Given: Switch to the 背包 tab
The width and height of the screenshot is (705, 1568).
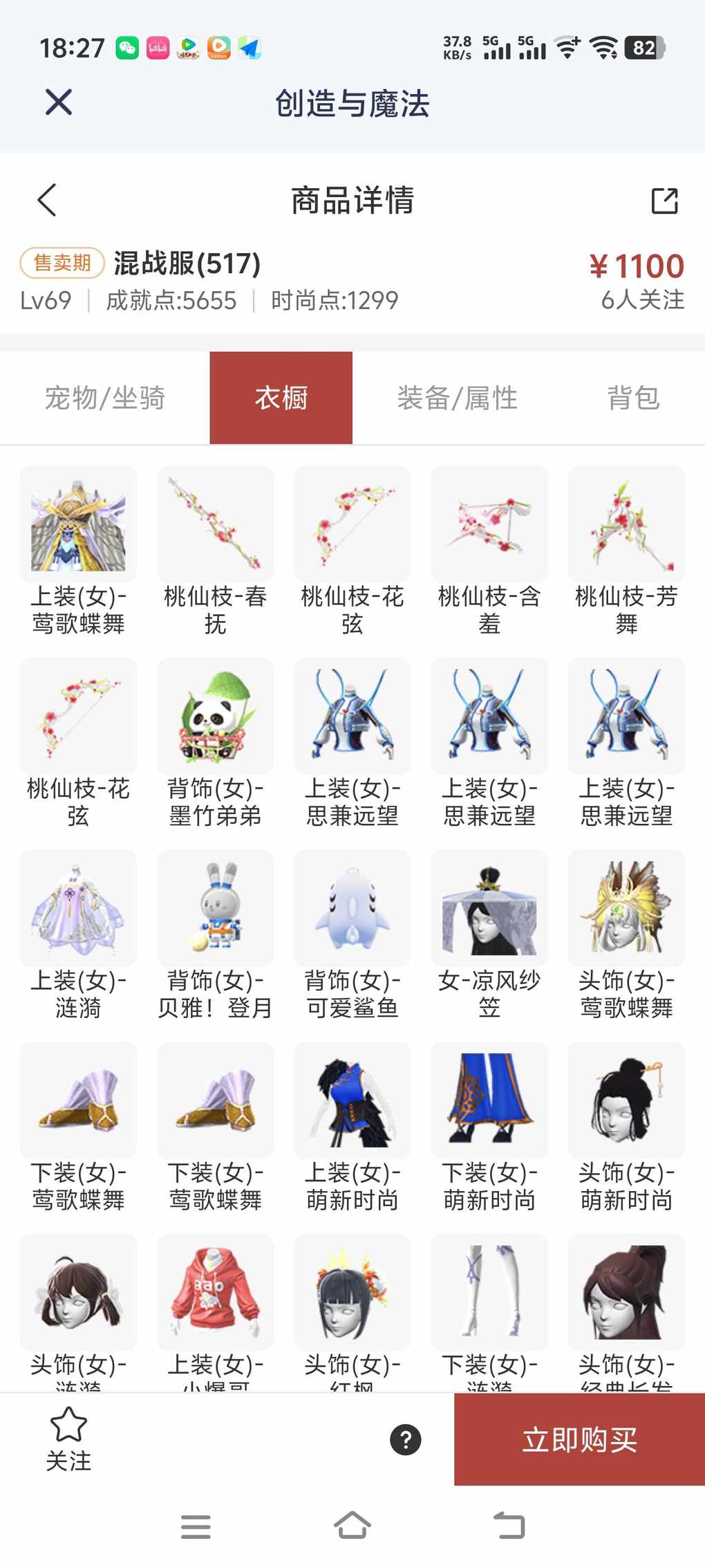Looking at the screenshot, I should click(x=633, y=398).
